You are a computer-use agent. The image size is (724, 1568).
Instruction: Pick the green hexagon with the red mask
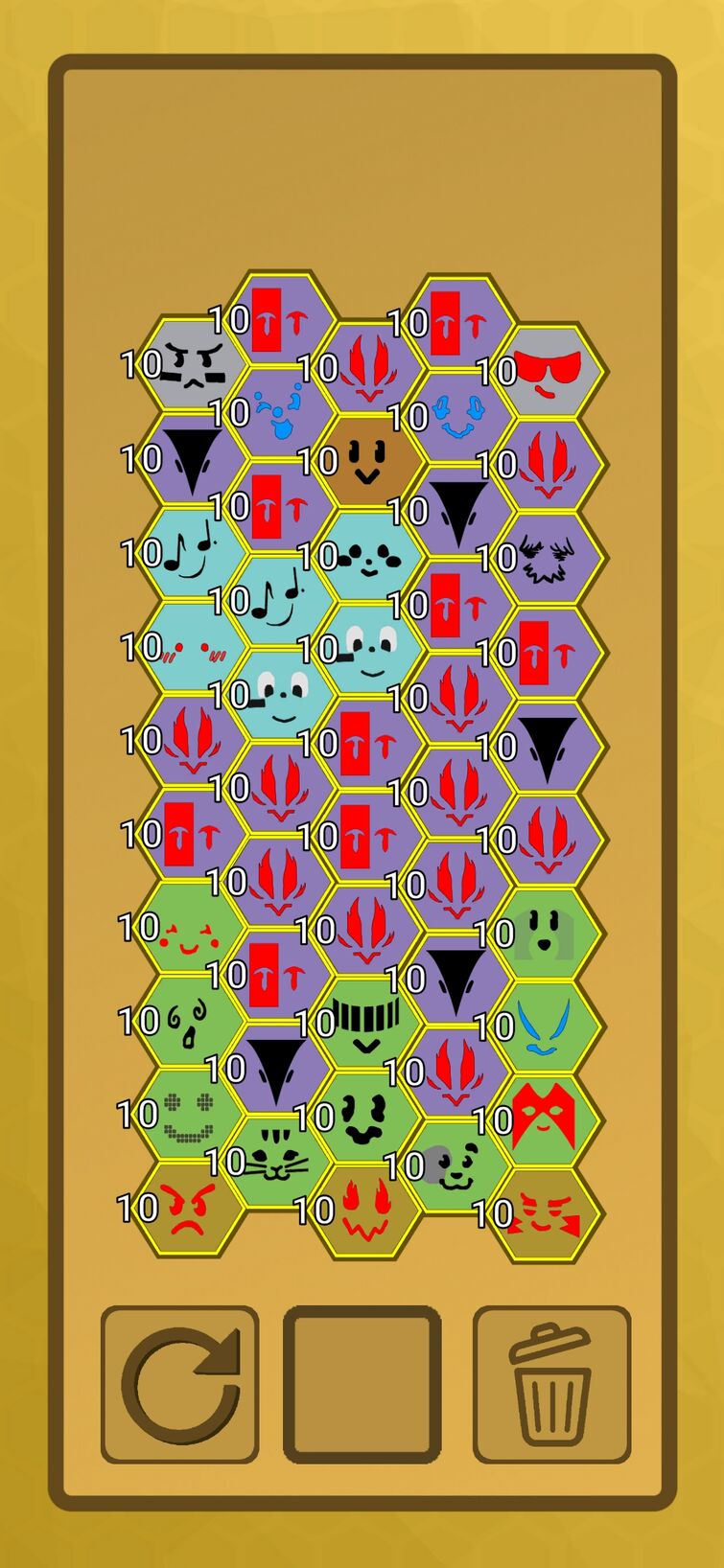tap(545, 1118)
